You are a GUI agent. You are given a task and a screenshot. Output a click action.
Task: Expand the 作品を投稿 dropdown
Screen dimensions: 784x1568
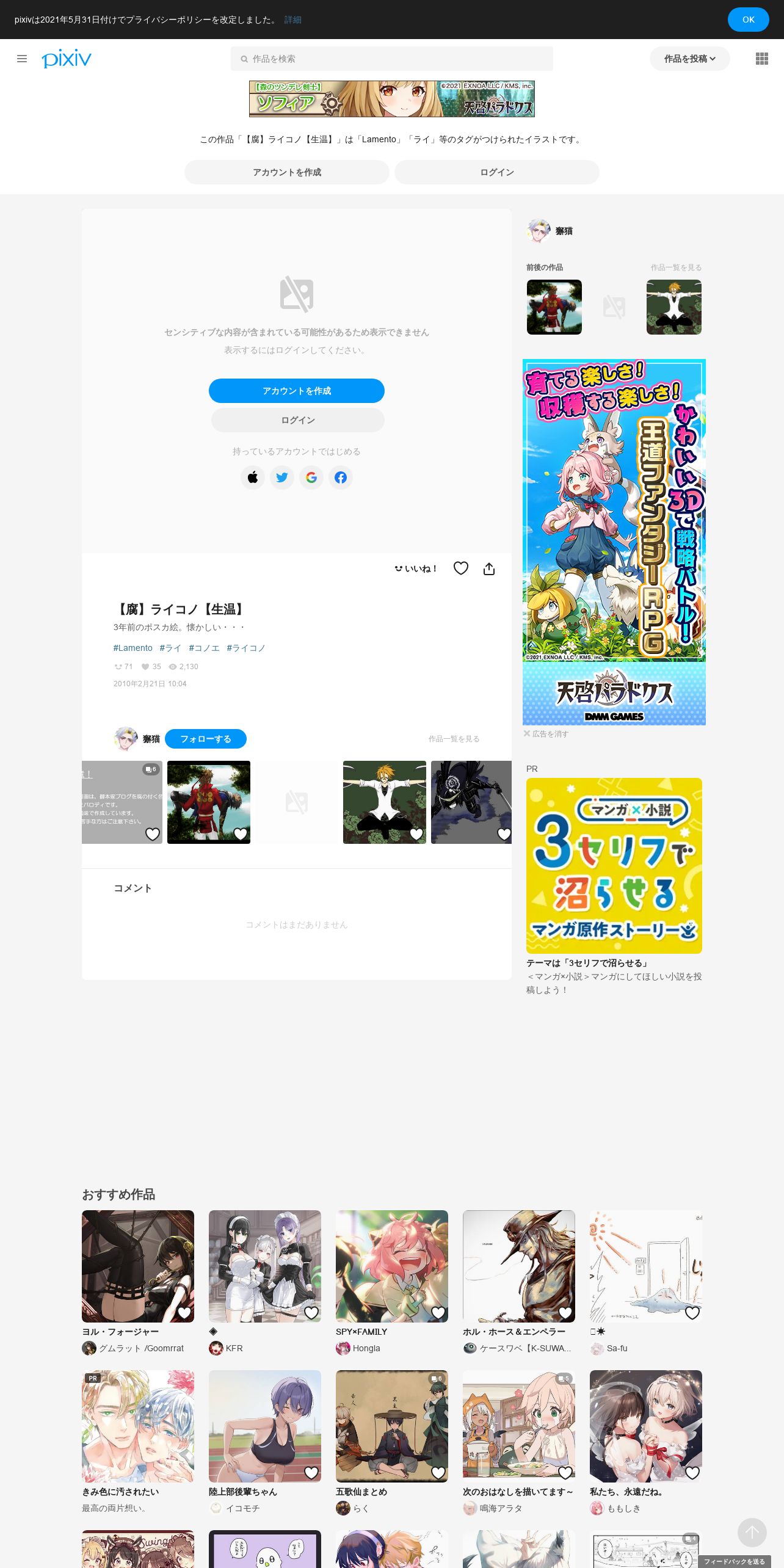pyautogui.click(x=689, y=59)
